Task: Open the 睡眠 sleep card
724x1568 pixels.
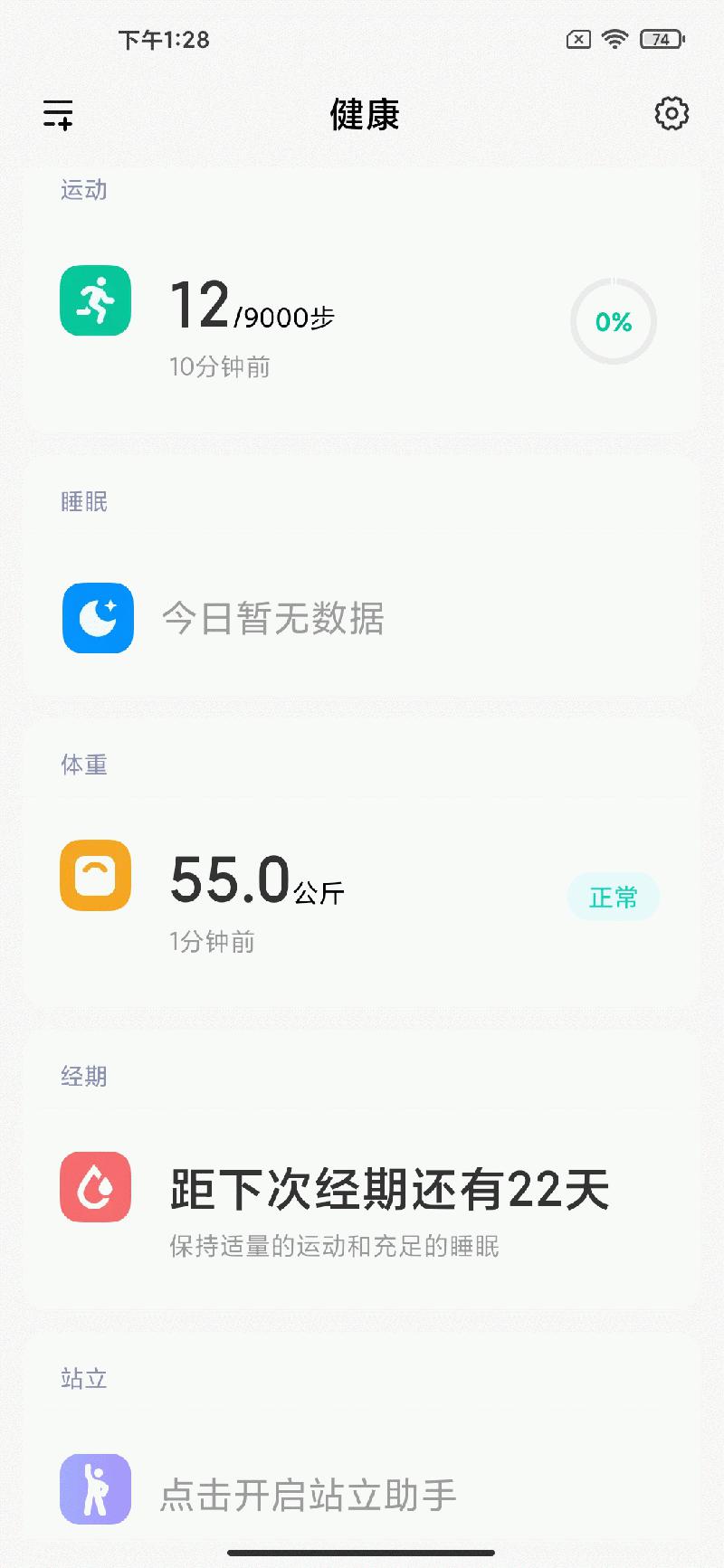Action: click(362, 618)
